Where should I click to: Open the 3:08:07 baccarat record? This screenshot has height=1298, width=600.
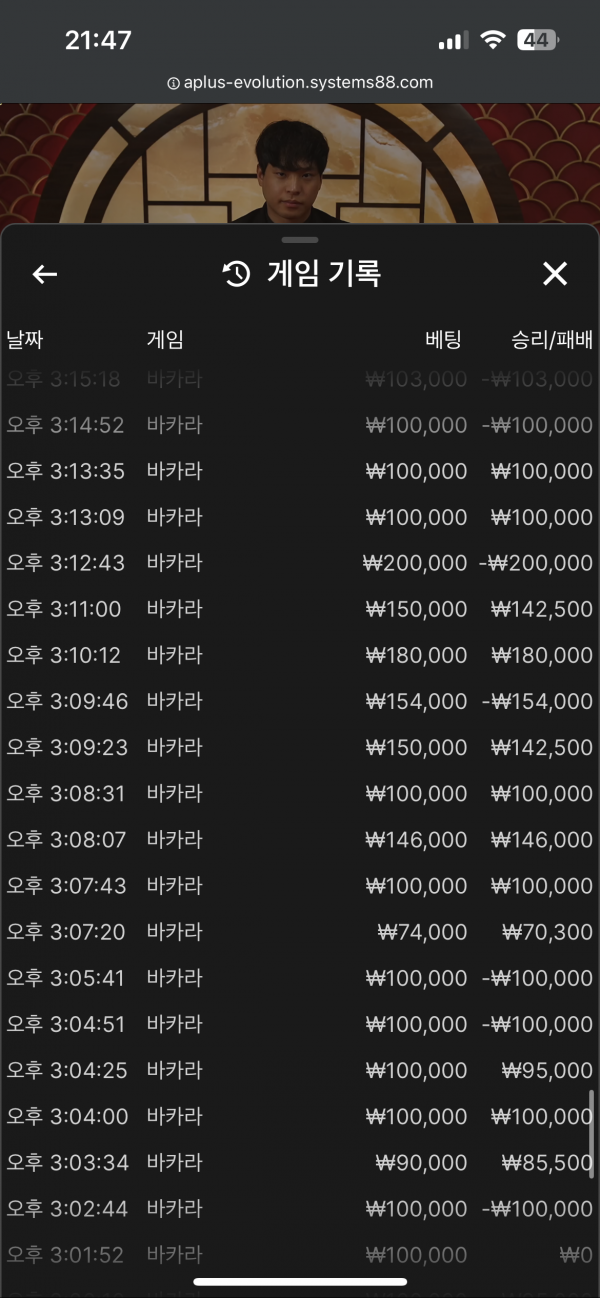coord(300,840)
